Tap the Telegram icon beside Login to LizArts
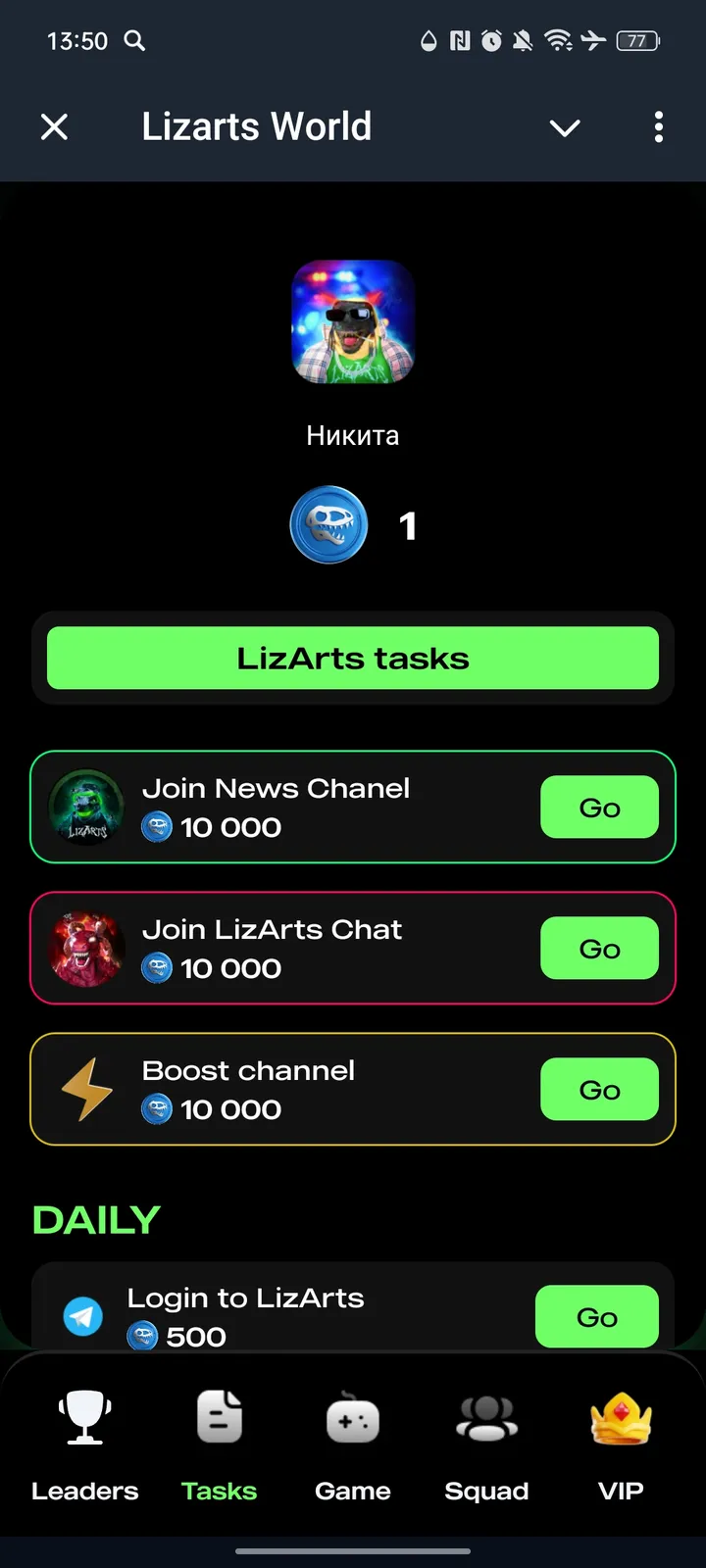This screenshot has height=1568, width=706. click(83, 1316)
